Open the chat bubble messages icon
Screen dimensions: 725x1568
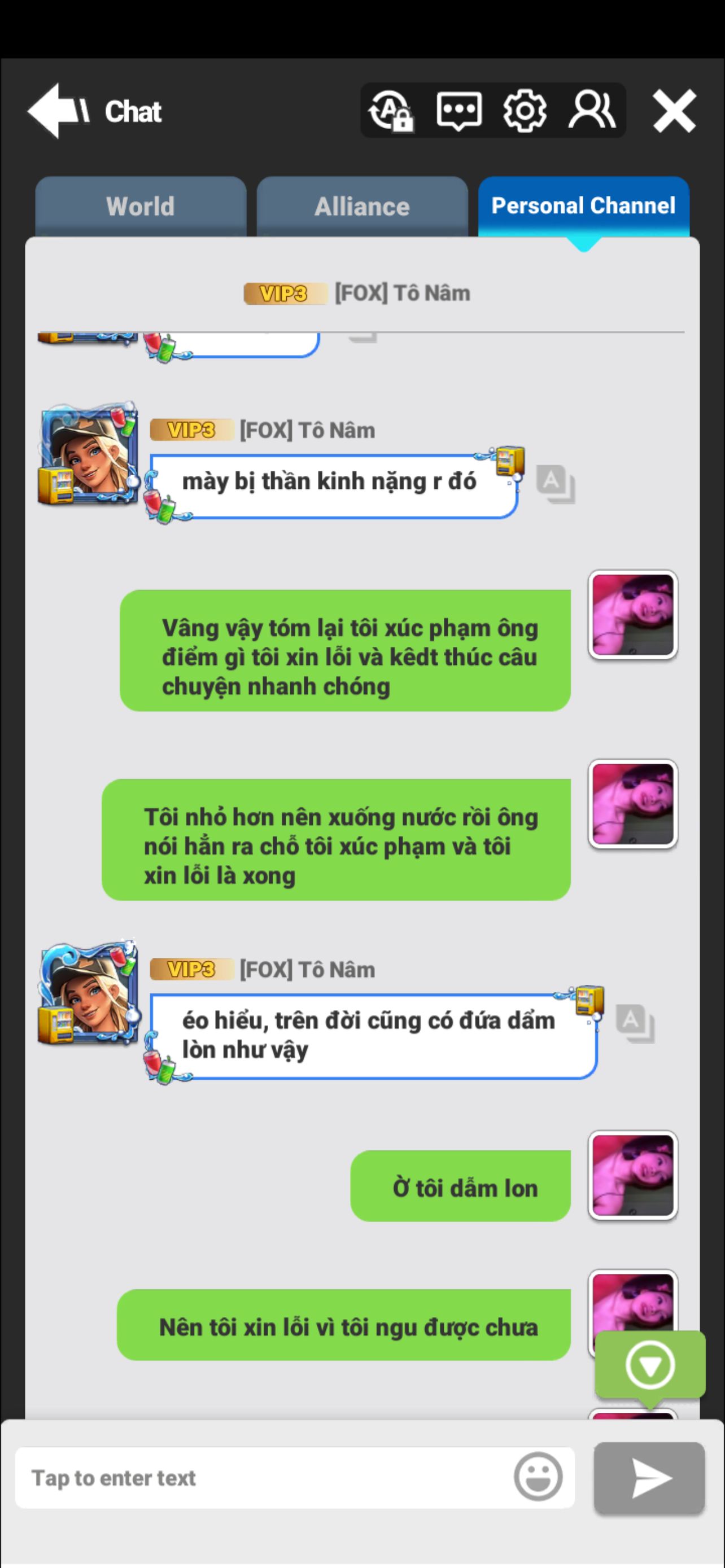point(459,111)
